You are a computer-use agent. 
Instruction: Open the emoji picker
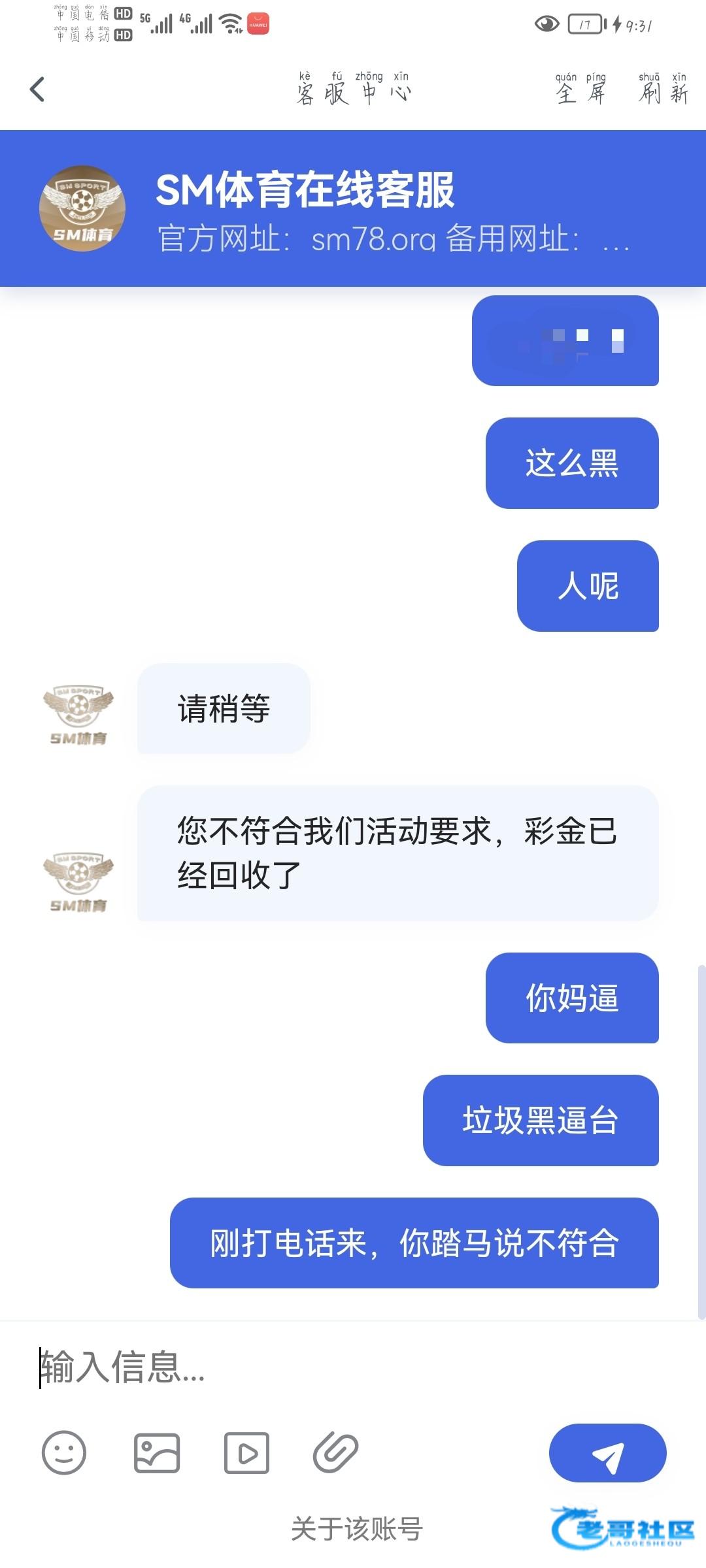click(64, 1453)
